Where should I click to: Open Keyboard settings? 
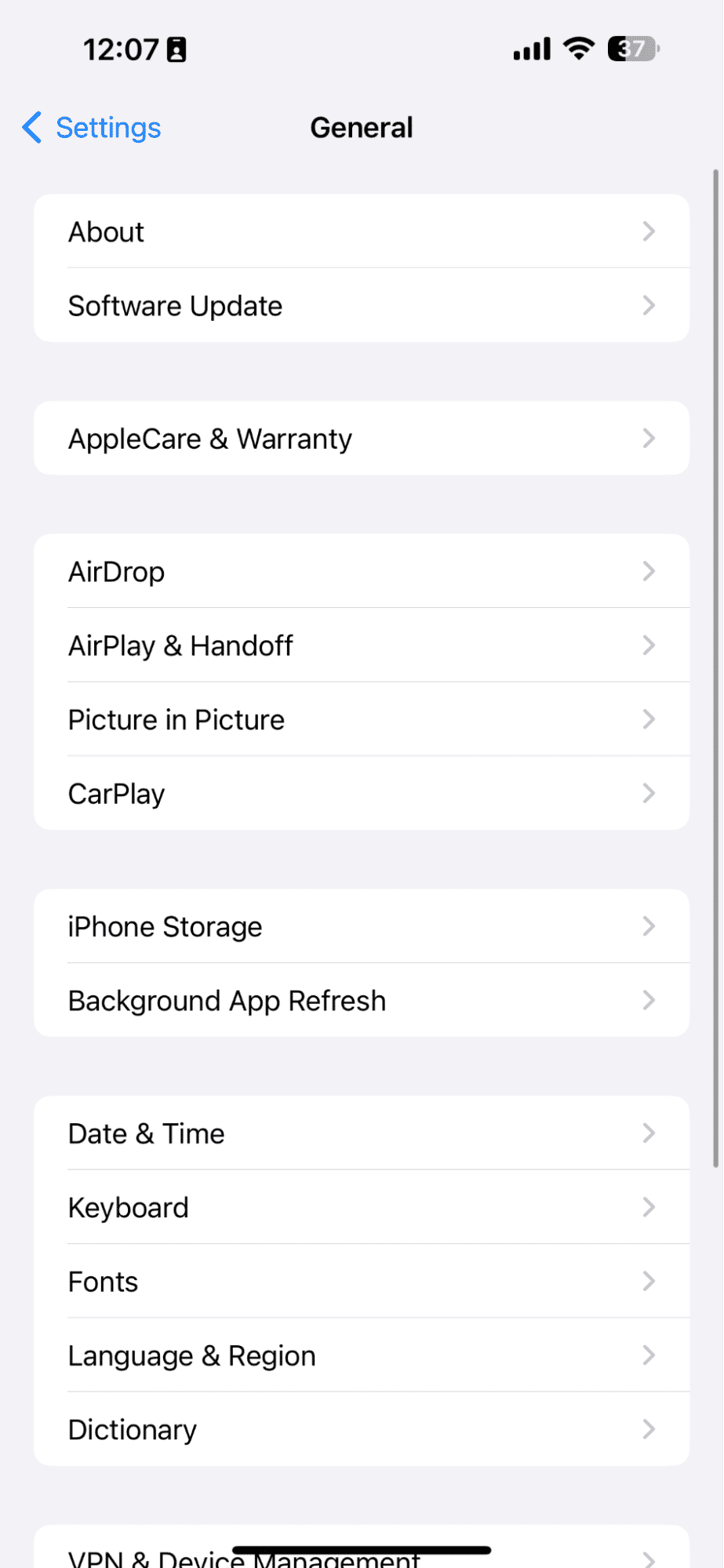[x=361, y=1207]
